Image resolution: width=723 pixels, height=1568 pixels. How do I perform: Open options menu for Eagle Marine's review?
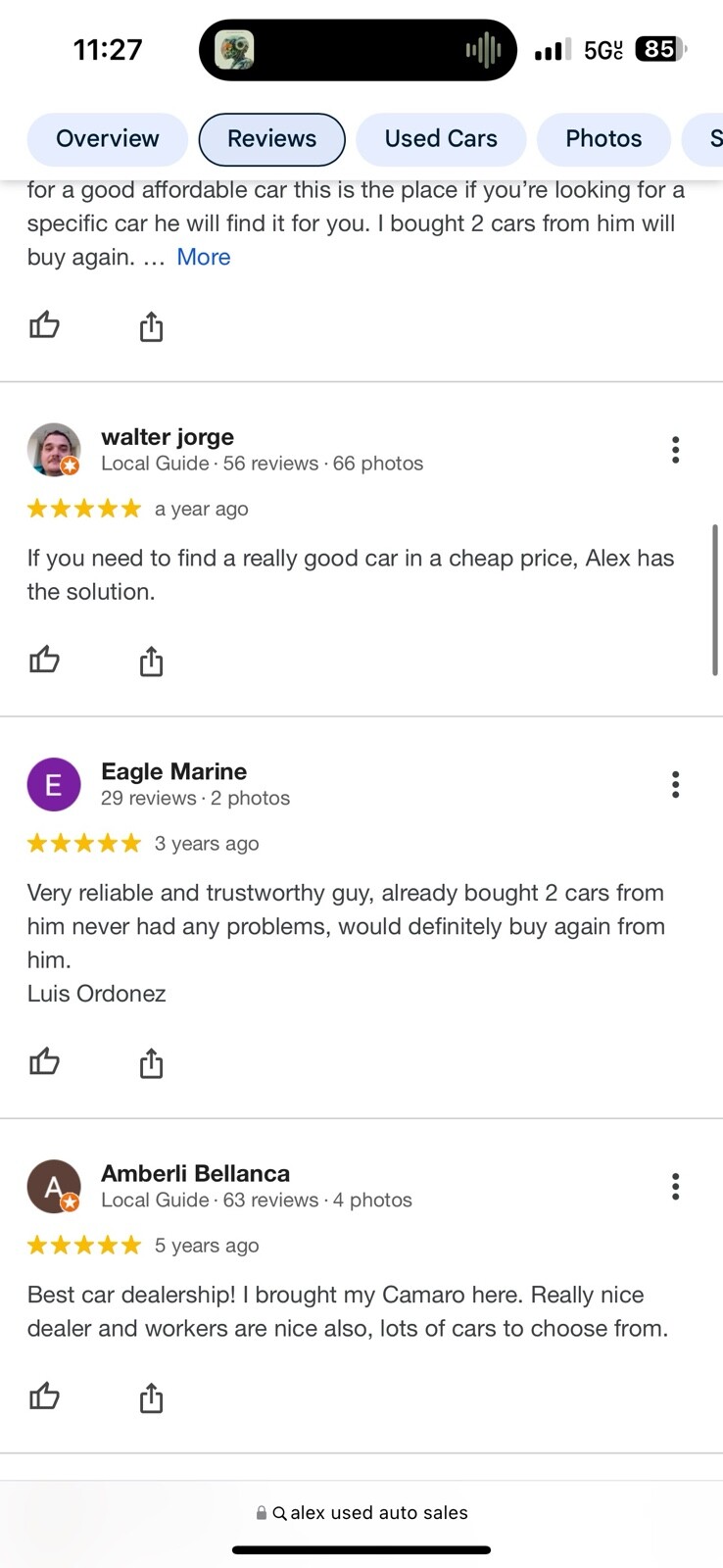coord(675,784)
